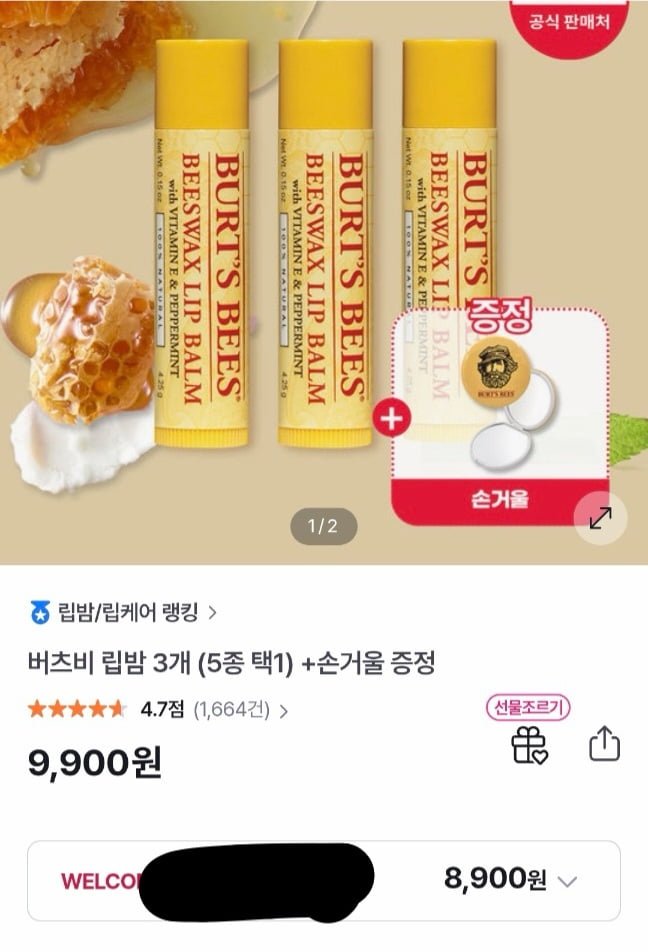The height and width of the screenshot is (952, 648).
Task: Open the 립밤/립케어 랭킹 link
Action: [122, 611]
